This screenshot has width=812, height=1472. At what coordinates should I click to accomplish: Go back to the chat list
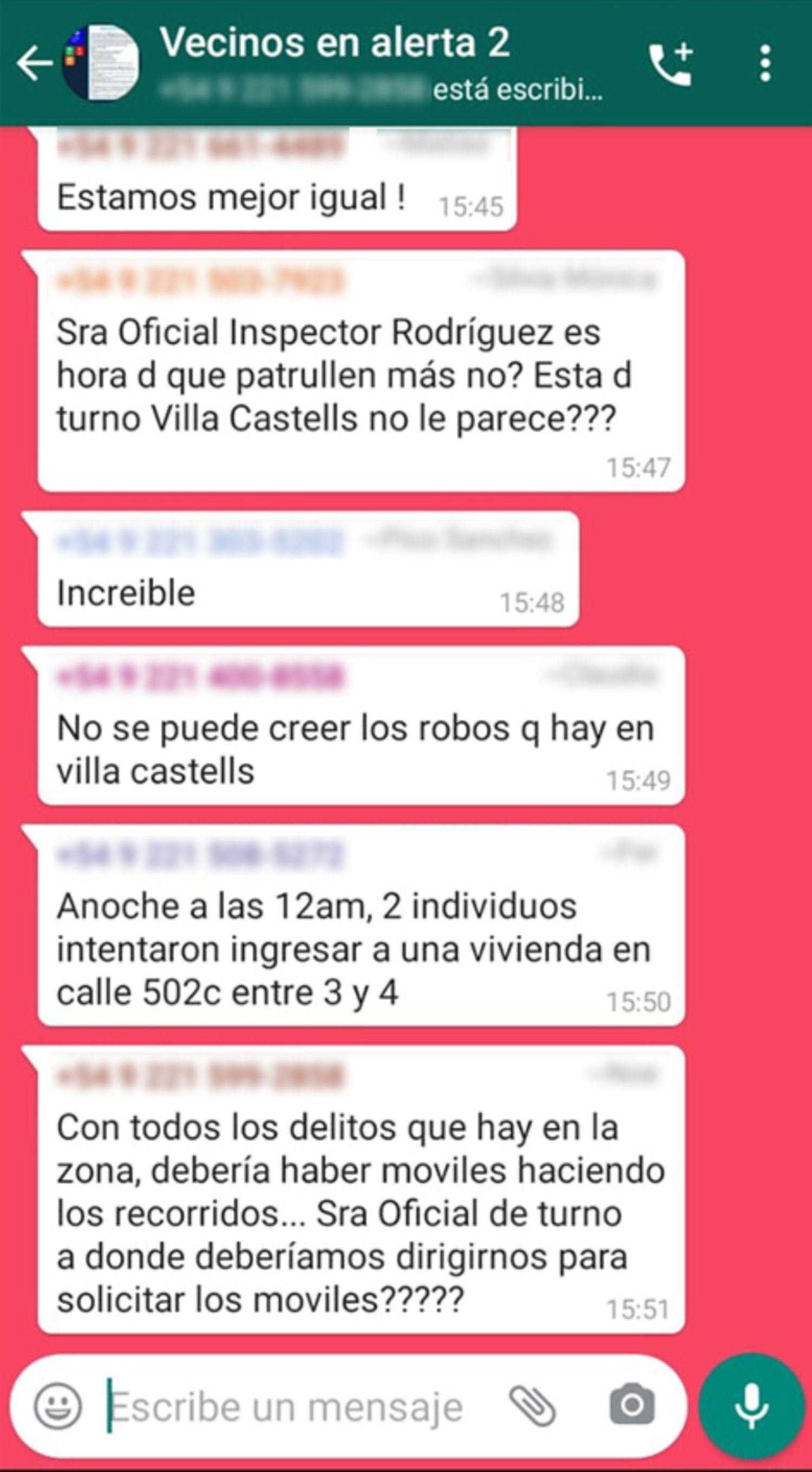coord(33,63)
